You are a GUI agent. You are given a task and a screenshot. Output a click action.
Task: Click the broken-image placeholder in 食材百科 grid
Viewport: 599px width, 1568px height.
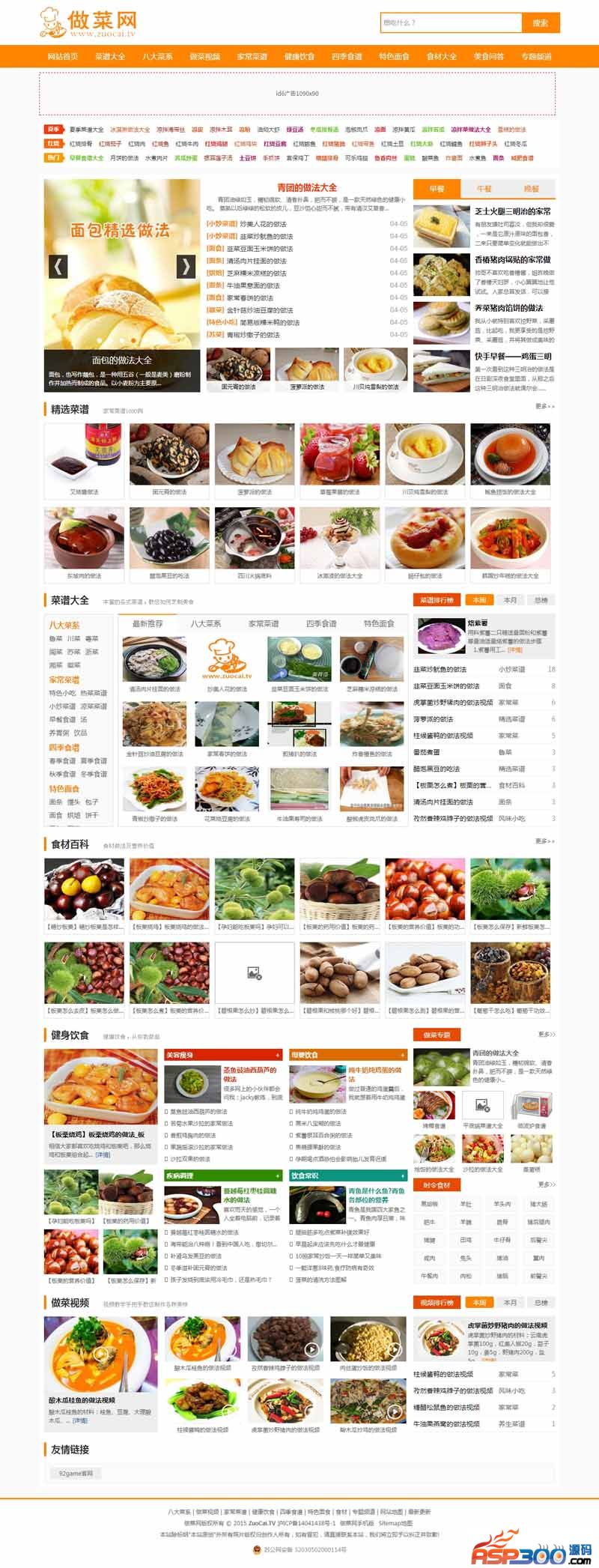point(255,974)
